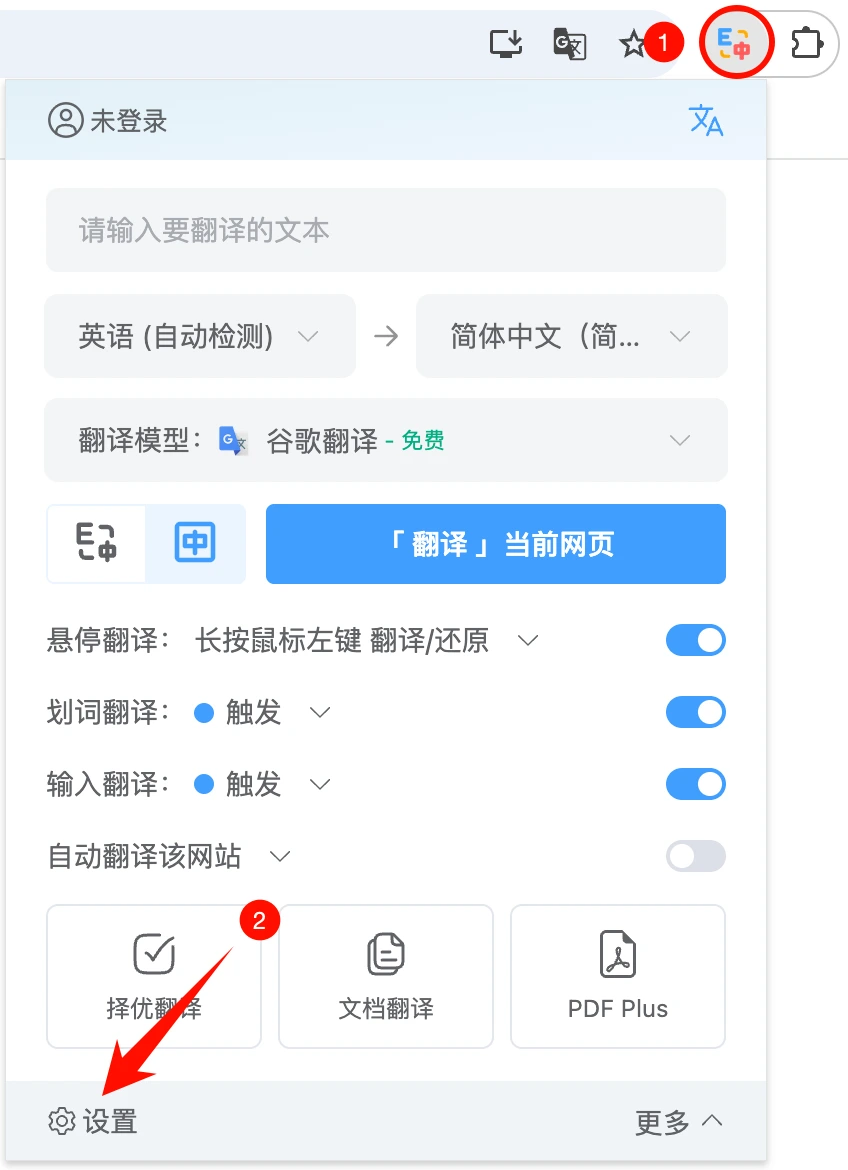
Task: Open the PDF Plus card
Action: tap(617, 976)
